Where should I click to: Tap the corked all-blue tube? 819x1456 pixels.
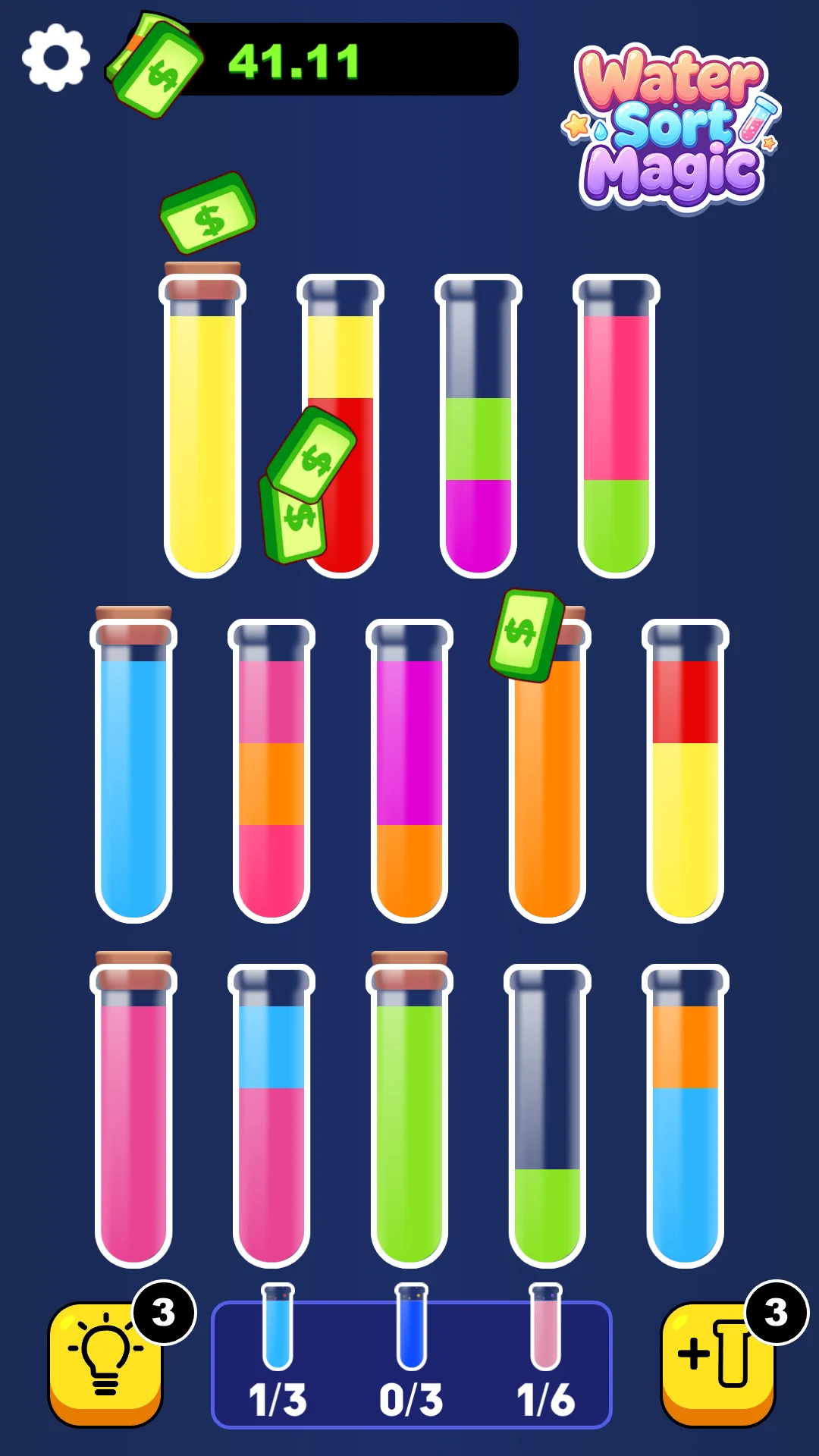[133, 764]
